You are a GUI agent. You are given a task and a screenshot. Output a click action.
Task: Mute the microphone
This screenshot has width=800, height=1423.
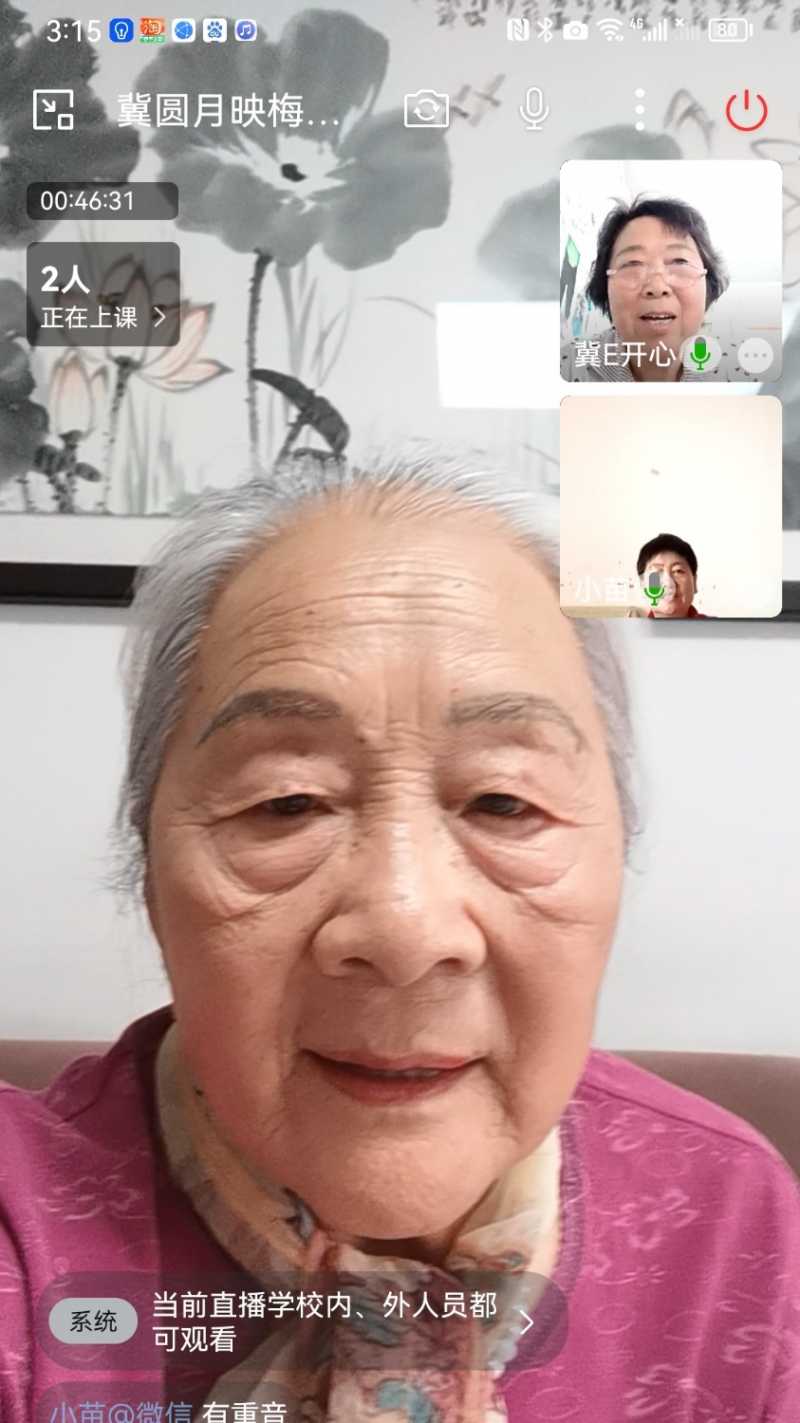534,109
